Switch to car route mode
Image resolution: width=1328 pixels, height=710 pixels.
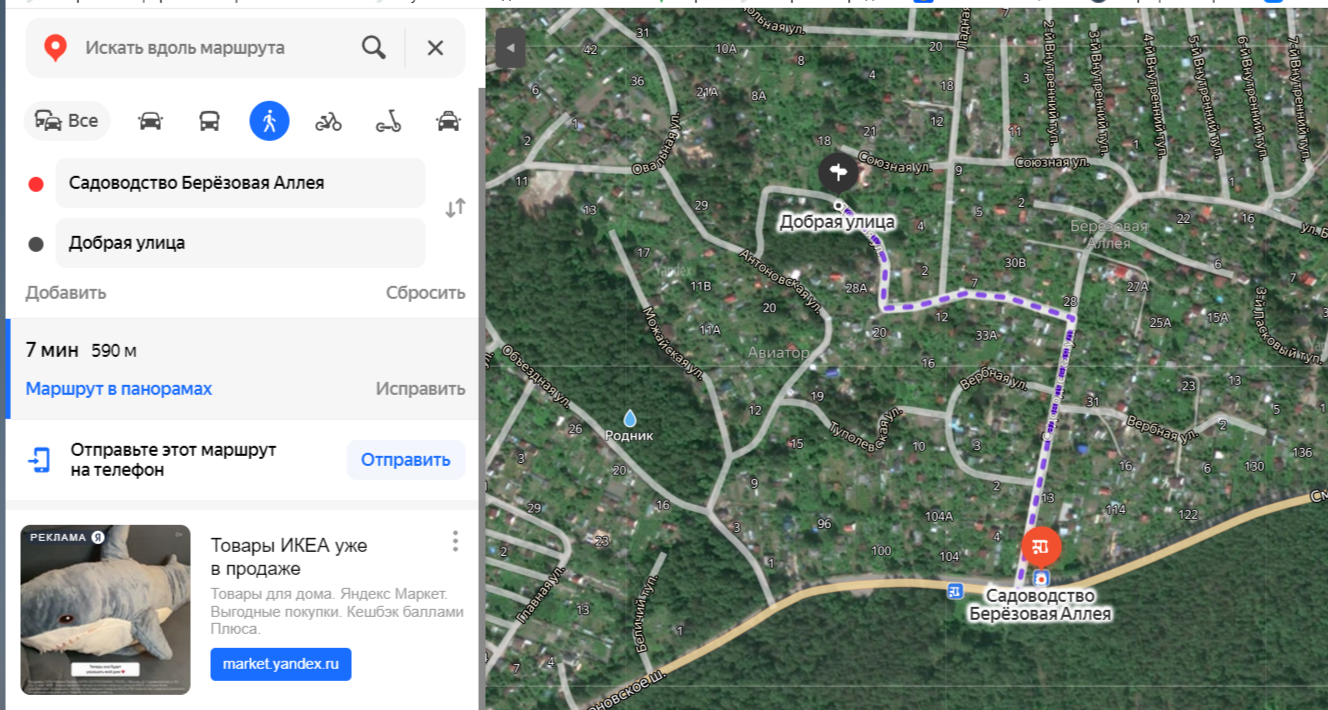[x=150, y=121]
